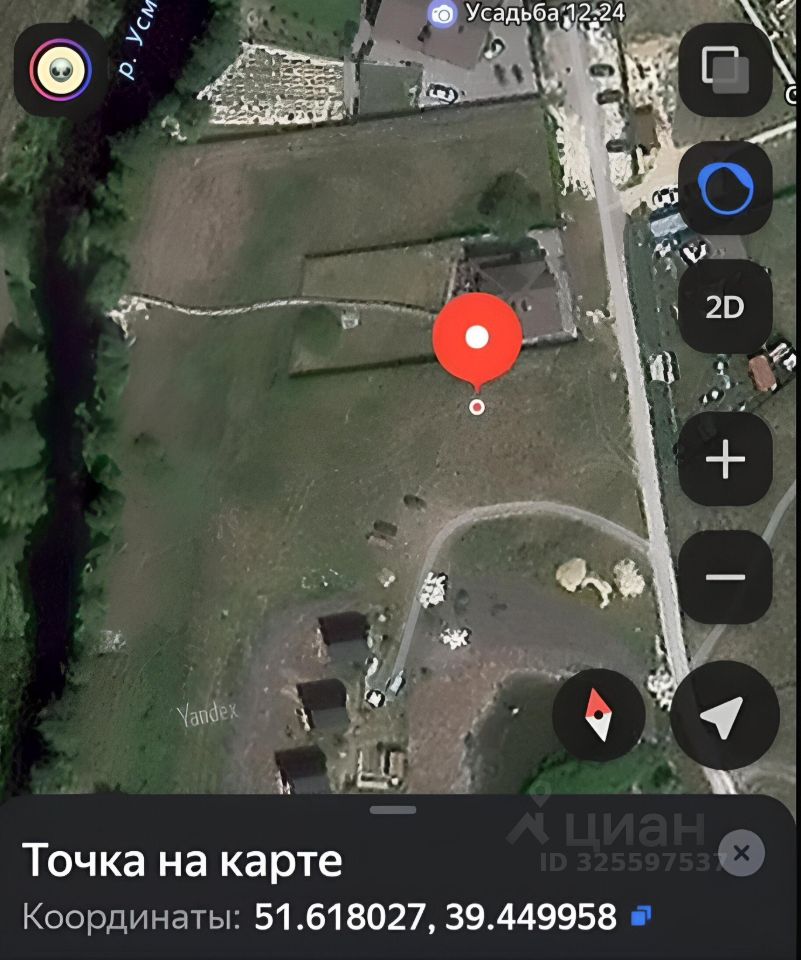The height and width of the screenshot is (960, 801).
Task: Open the map layers selector
Action: coord(725,69)
